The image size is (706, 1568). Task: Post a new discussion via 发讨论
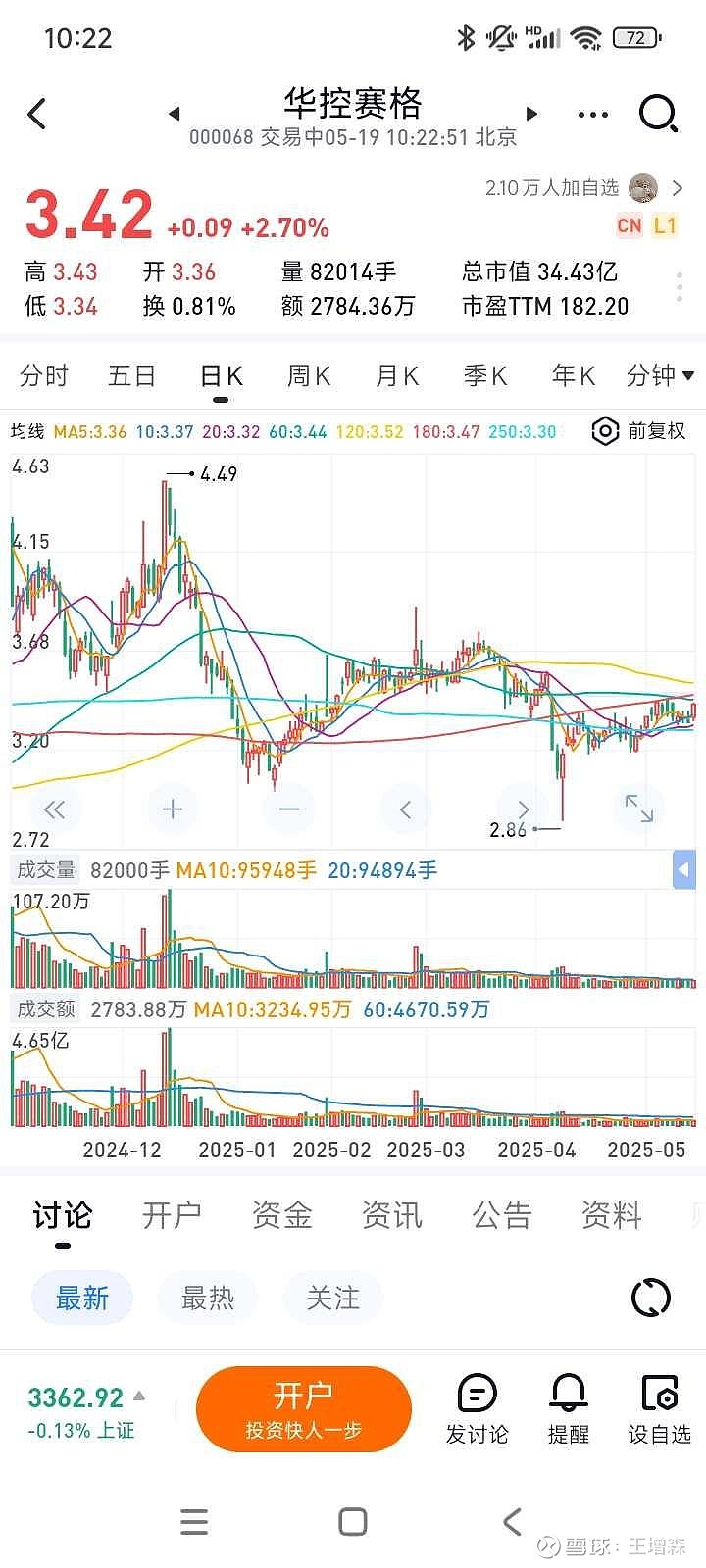tap(478, 1409)
